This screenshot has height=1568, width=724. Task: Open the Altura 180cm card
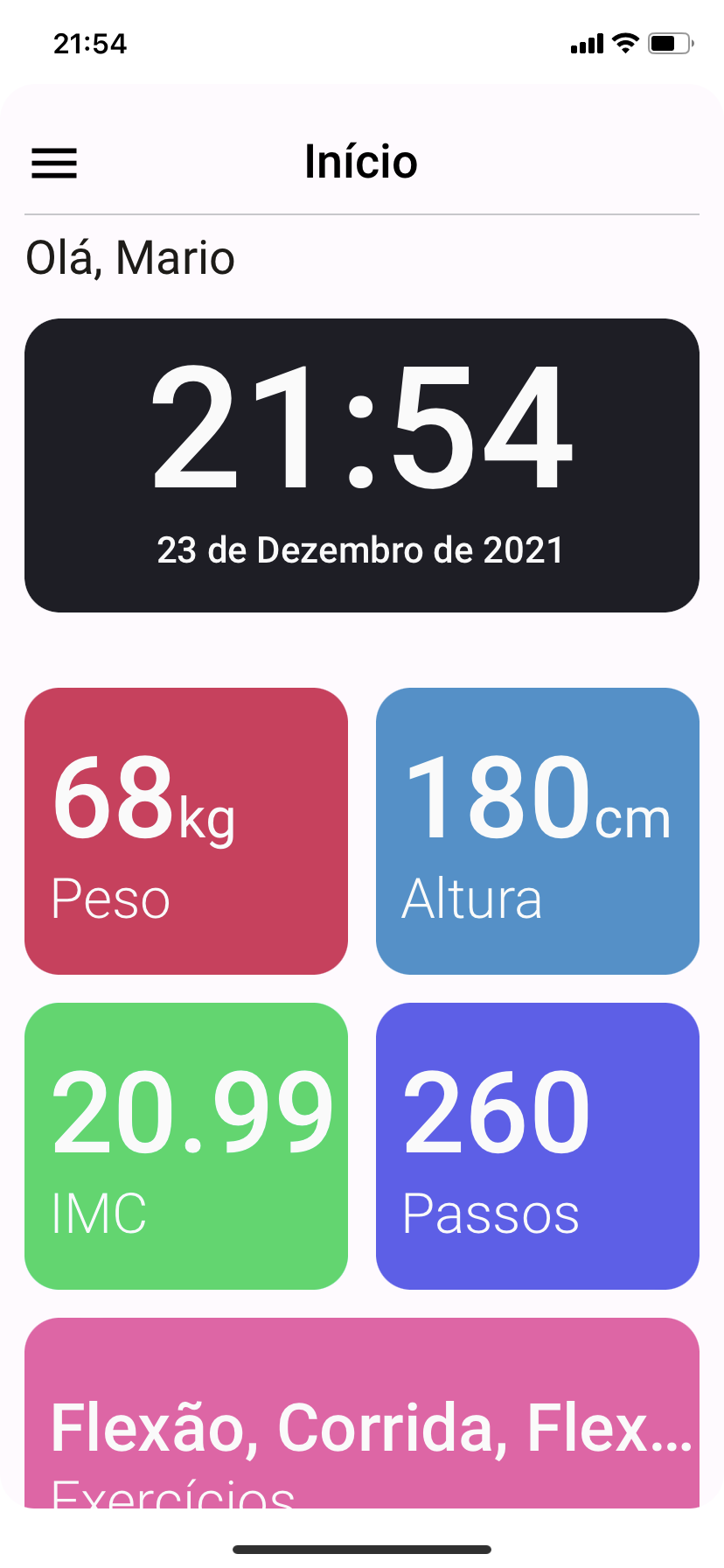tap(538, 831)
